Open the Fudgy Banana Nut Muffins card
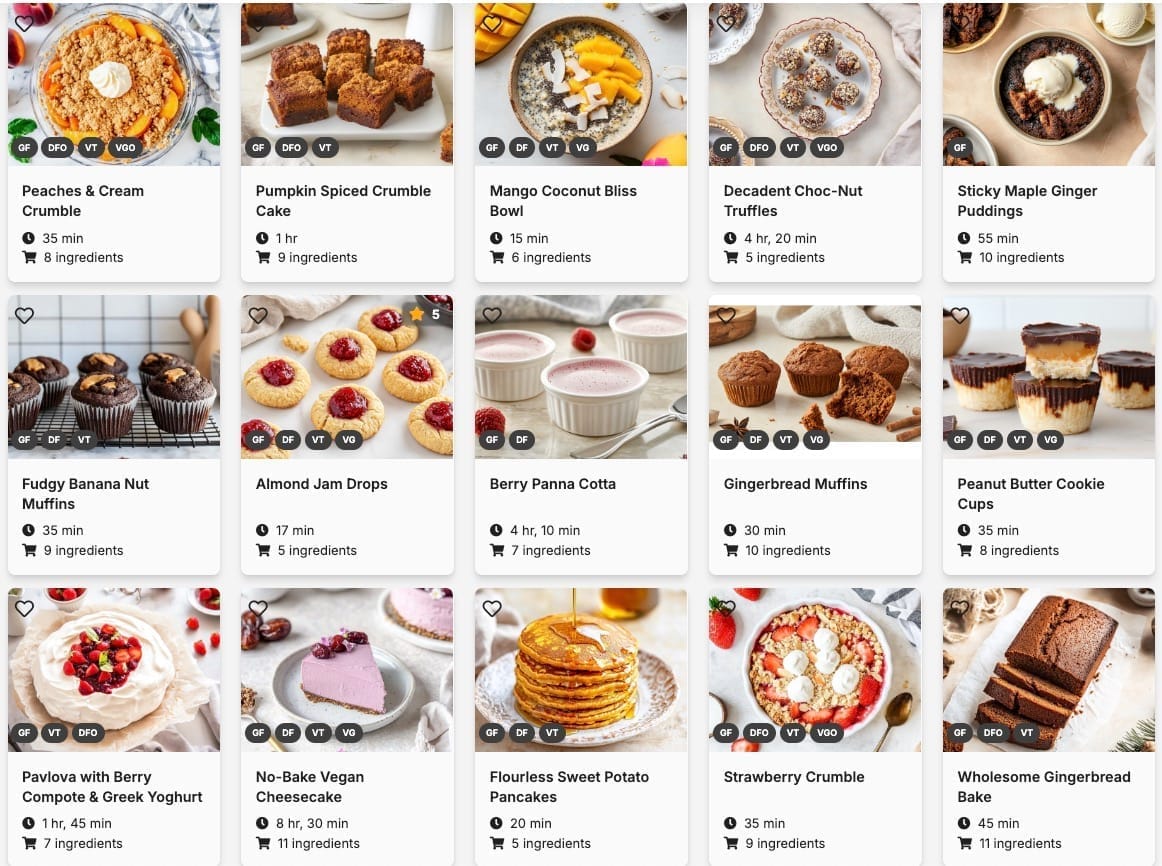Screen dimensions: 1162x866 tap(85, 493)
